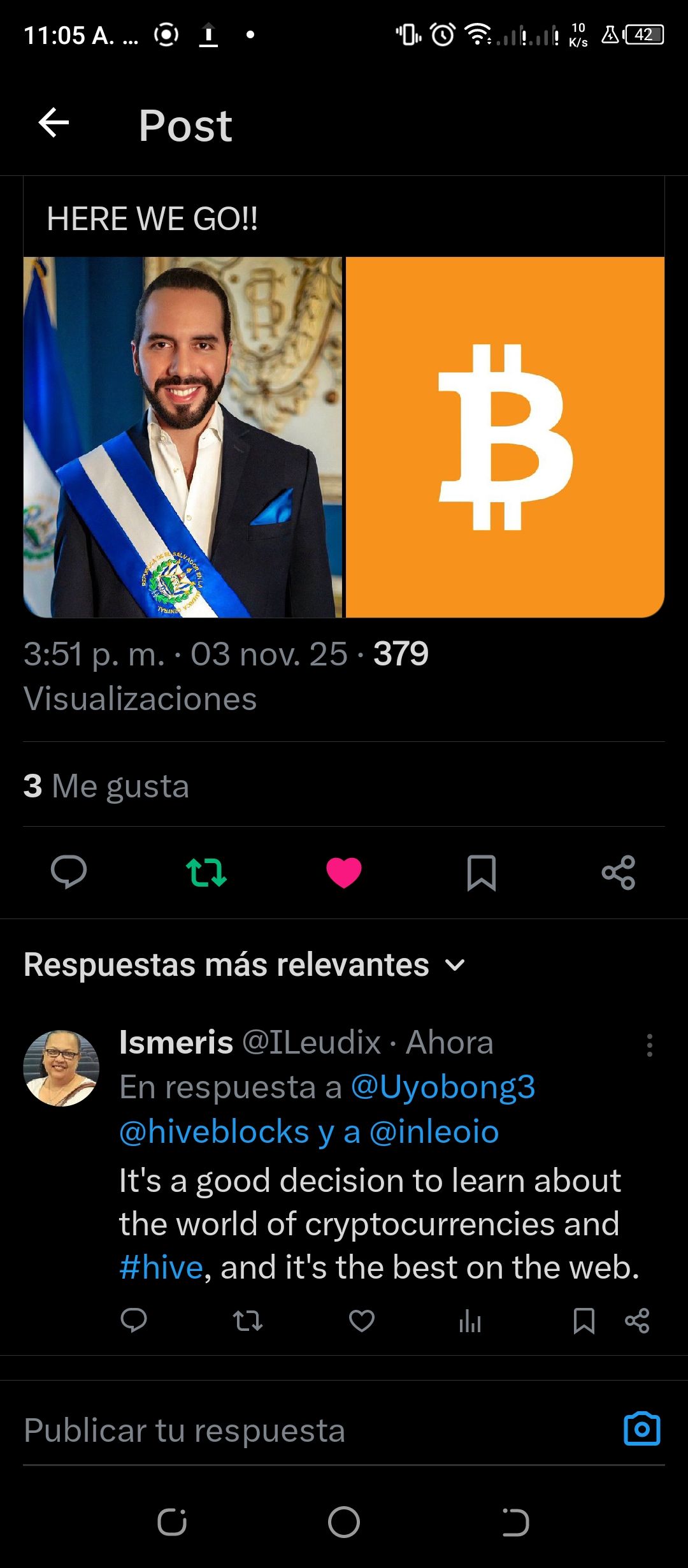
Task: Open the @Uyobong3 mention link
Action: (443, 1087)
